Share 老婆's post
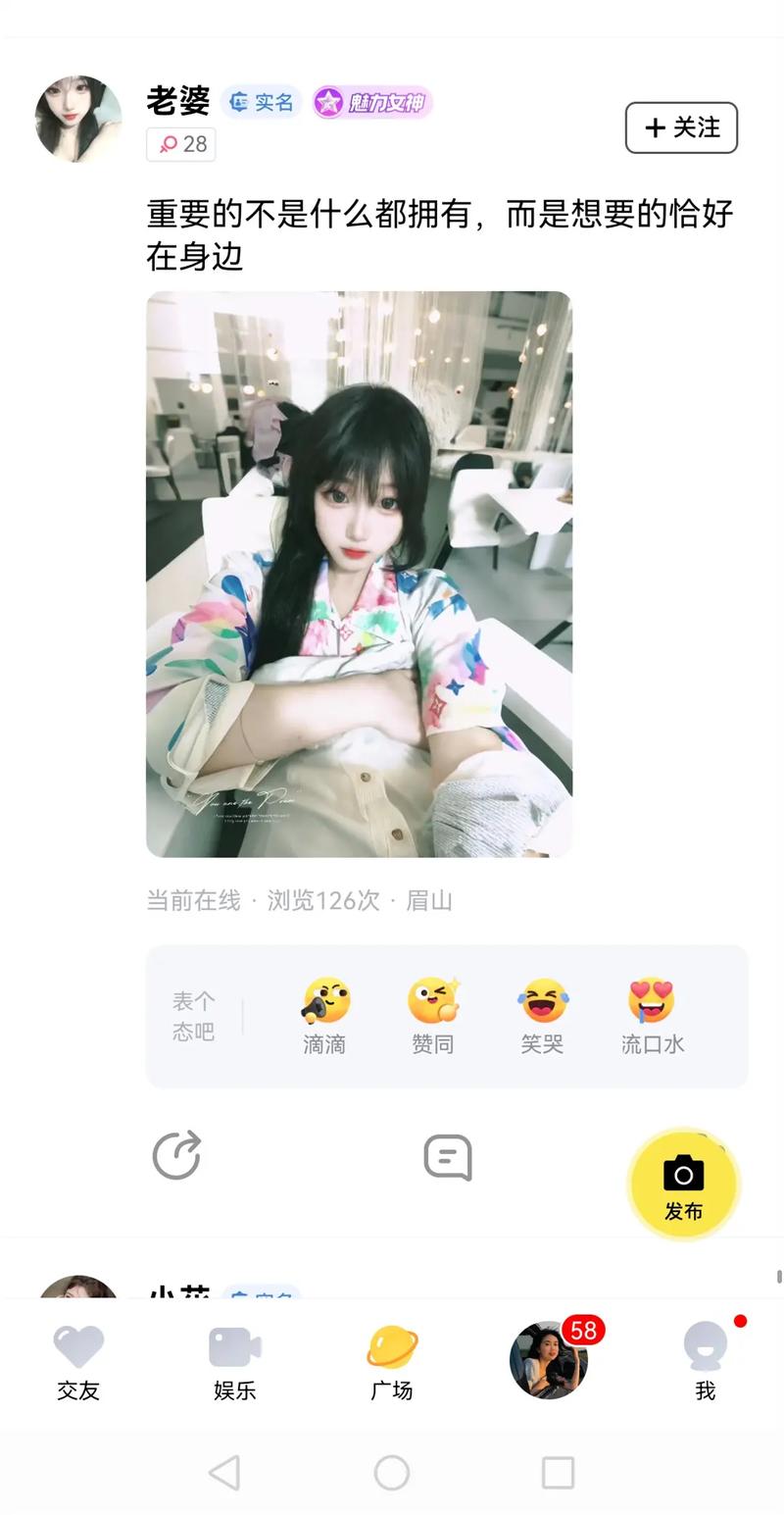Image resolution: width=784 pixels, height=1515 pixels. point(177,1155)
